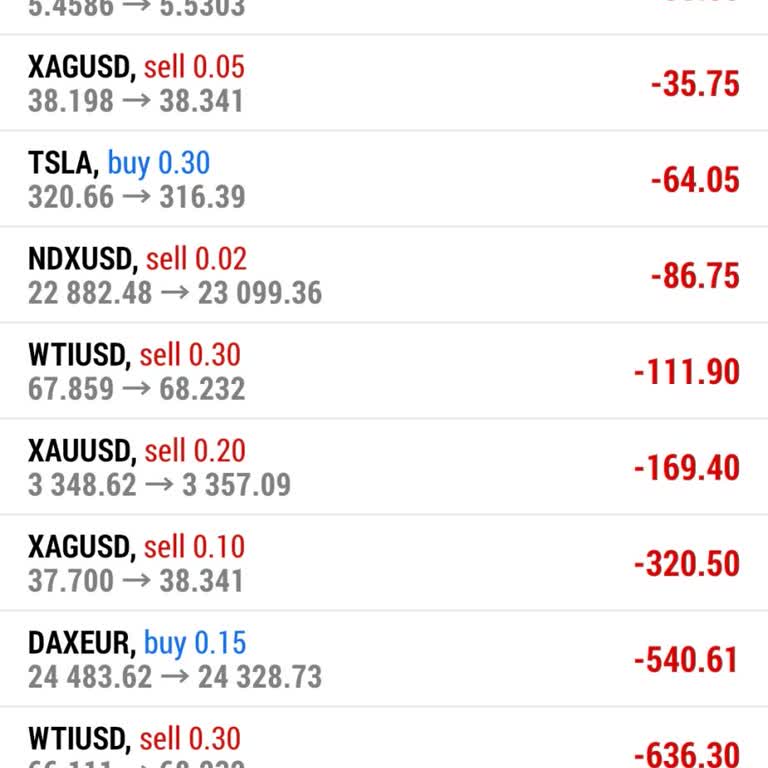This screenshot has height=768, width=768.
Task: Expand the XAGUSD sell 0.10 position
Action: 384,564
